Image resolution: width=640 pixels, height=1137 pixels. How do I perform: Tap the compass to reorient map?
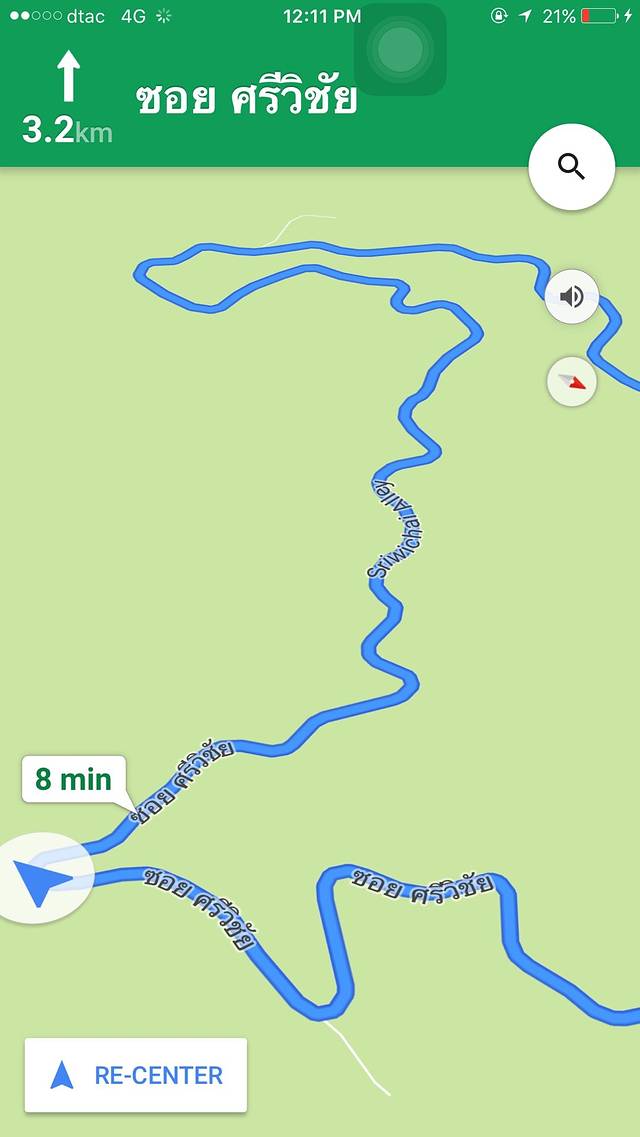click(572, 382)
